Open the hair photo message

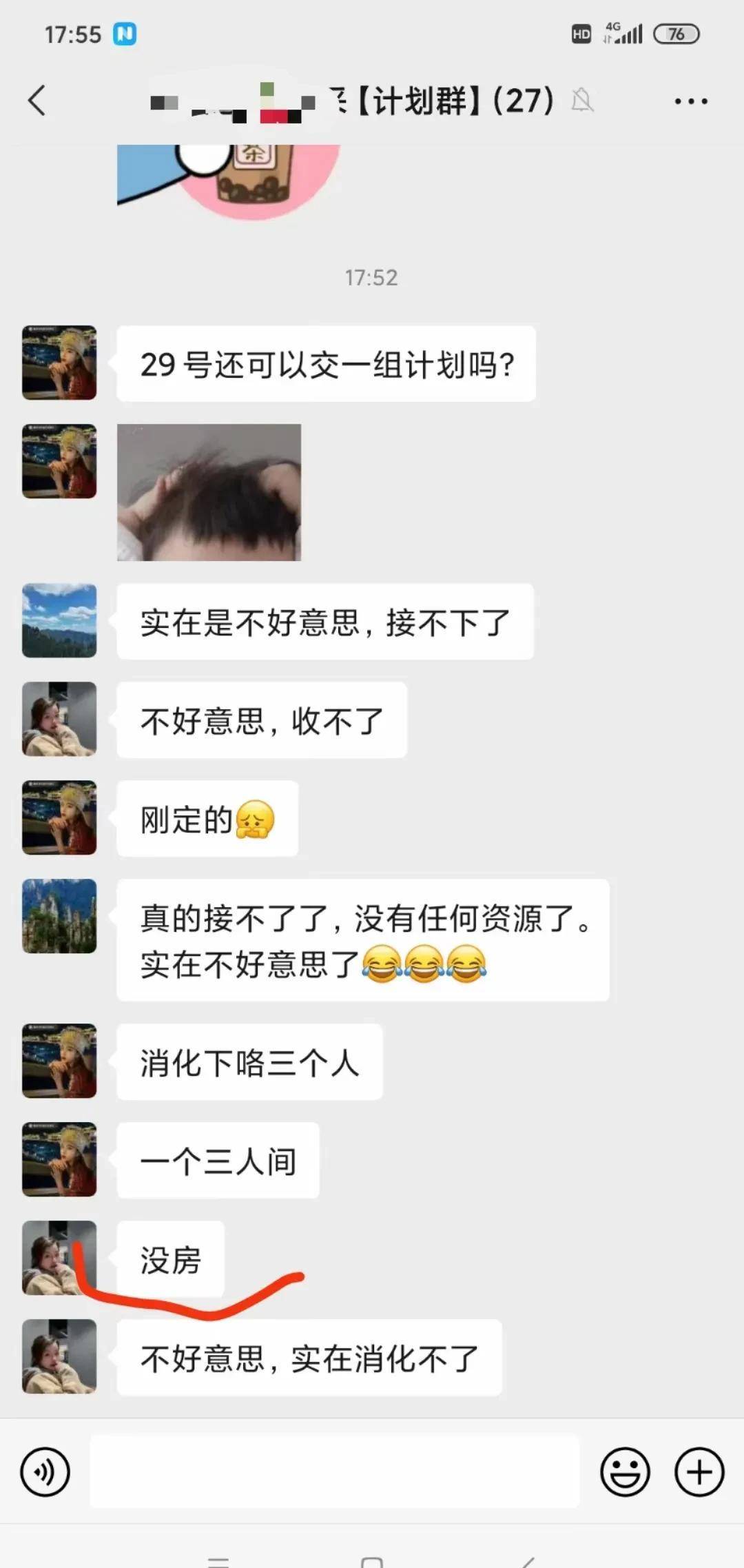[209, 492]
